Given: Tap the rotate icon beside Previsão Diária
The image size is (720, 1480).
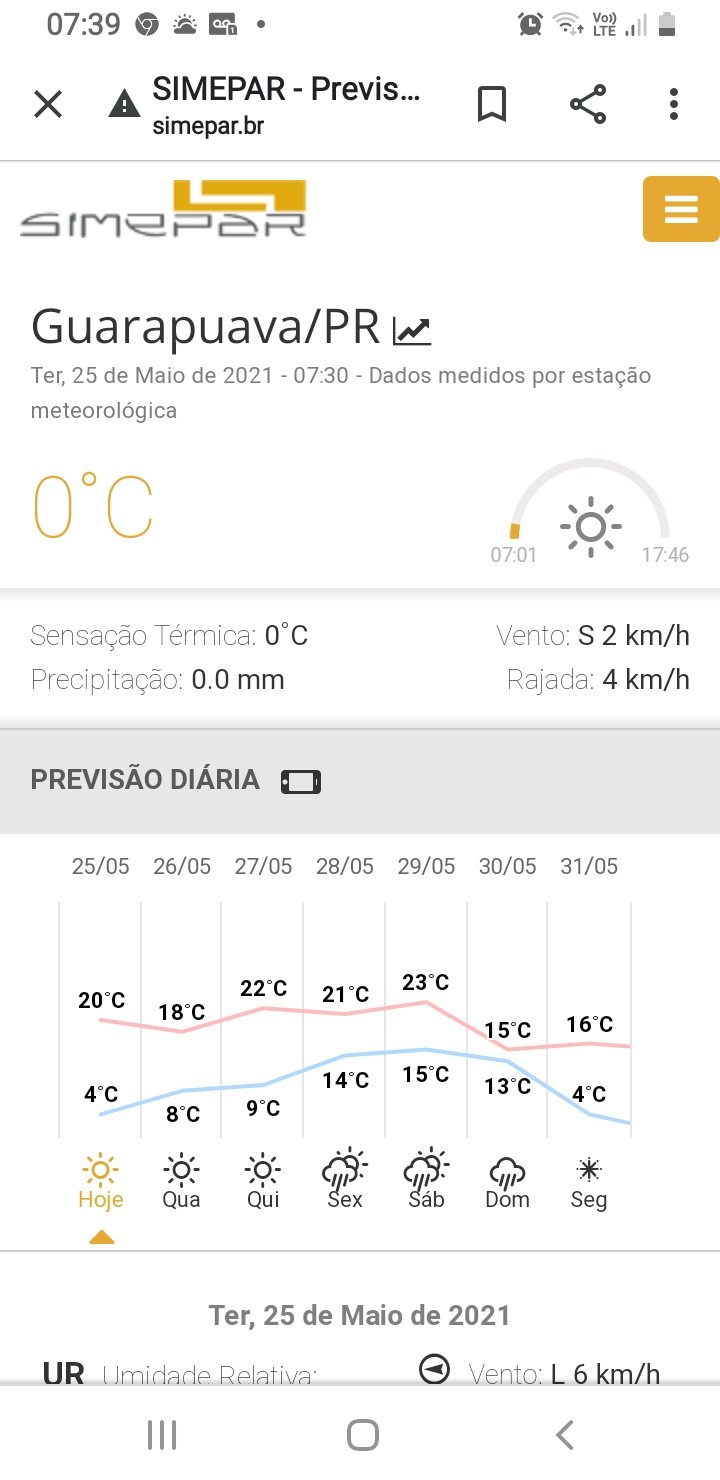Looking at the screenshot, I should pyautogui.click(x=301, y=781).
